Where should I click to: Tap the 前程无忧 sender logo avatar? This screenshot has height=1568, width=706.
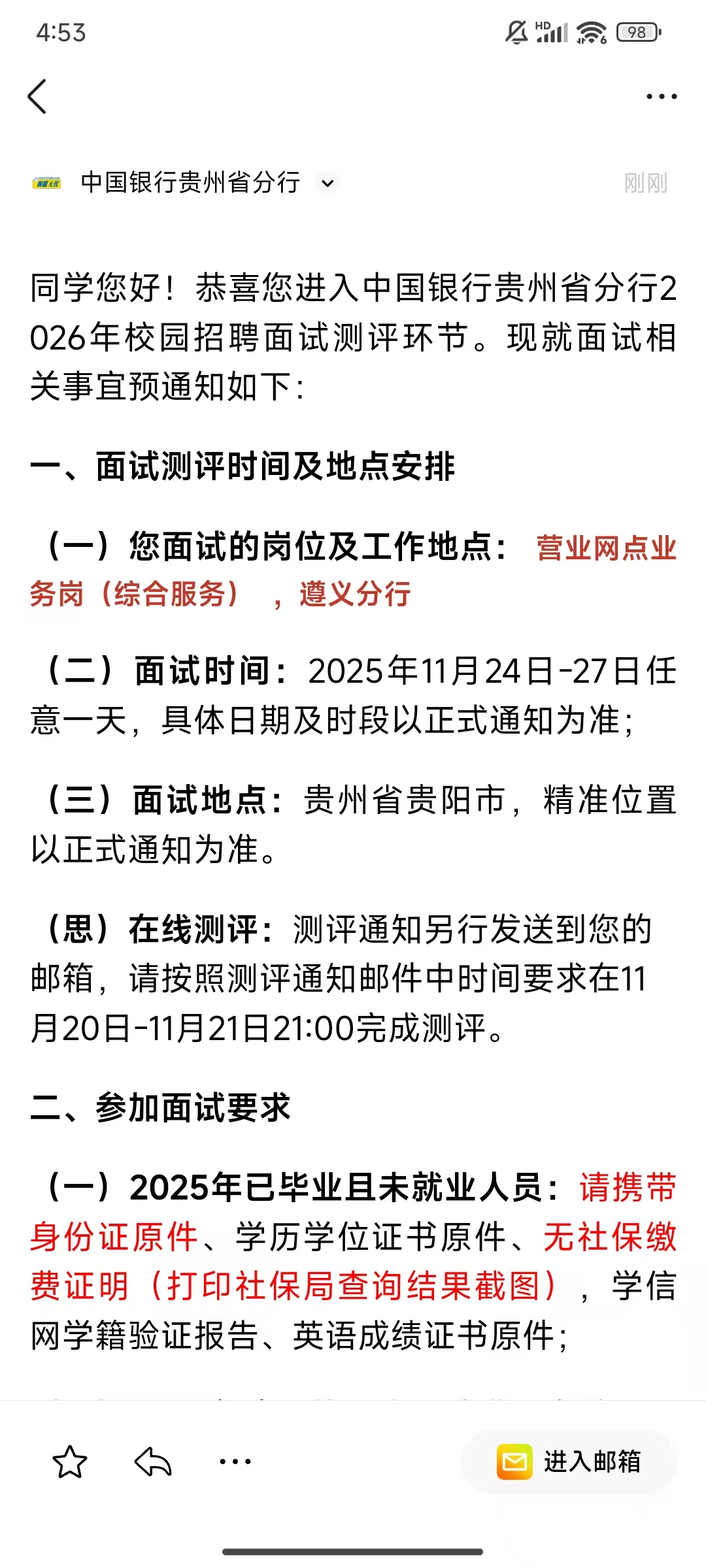click(x=48, y=183)
